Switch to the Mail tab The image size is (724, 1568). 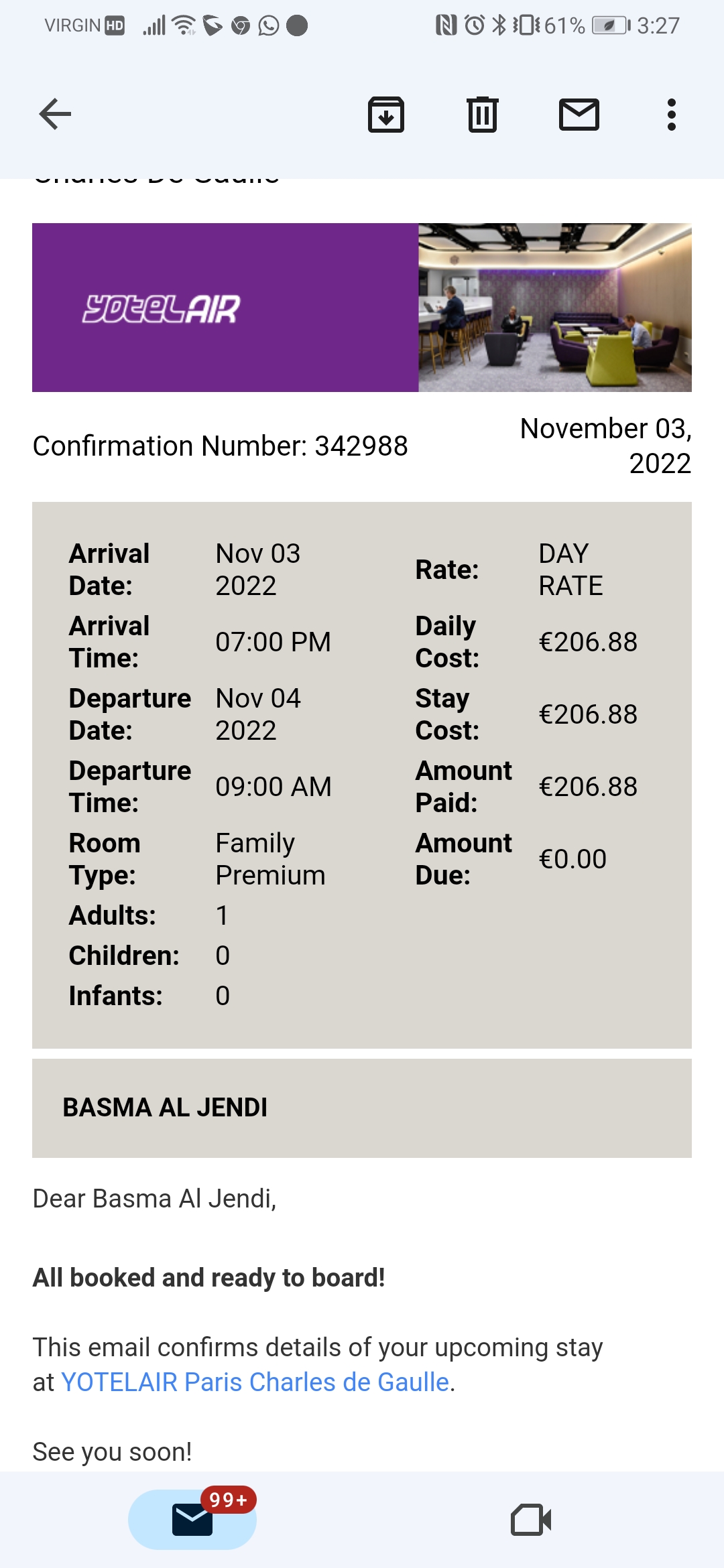[192, 1519]
